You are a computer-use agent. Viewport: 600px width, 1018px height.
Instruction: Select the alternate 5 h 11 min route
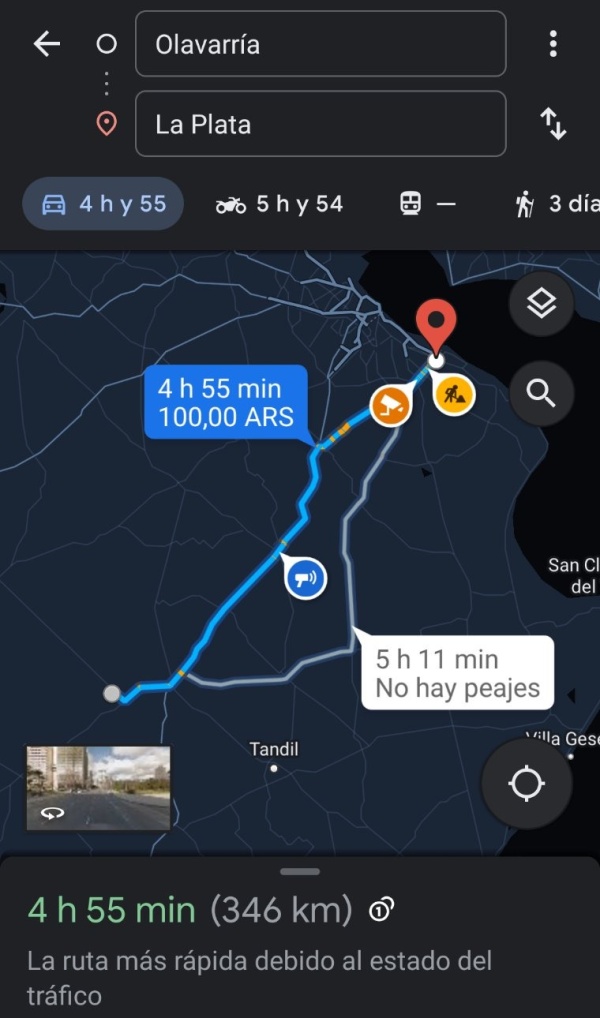(x=456, y=673)
